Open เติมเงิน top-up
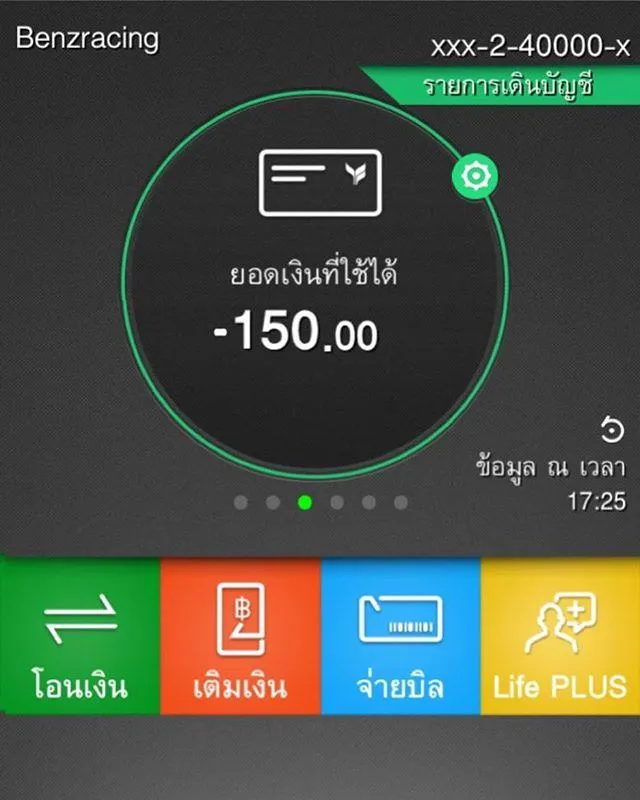 (240, 637)
